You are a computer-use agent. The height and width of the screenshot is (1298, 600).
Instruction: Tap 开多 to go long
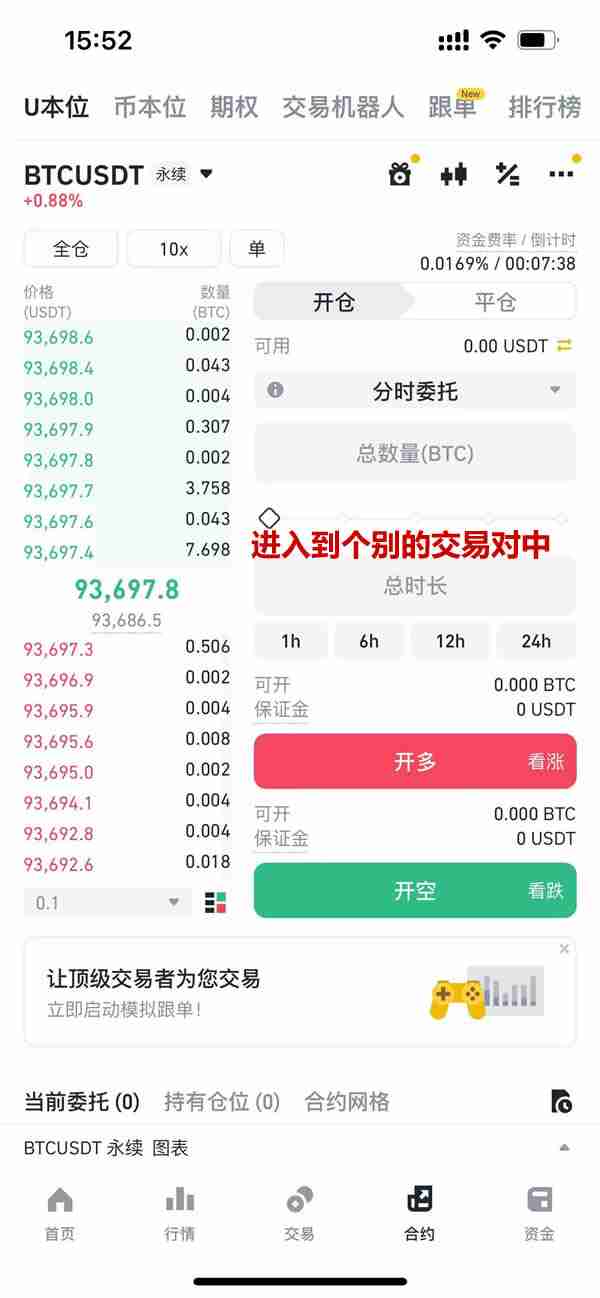(x=415, y=762)
